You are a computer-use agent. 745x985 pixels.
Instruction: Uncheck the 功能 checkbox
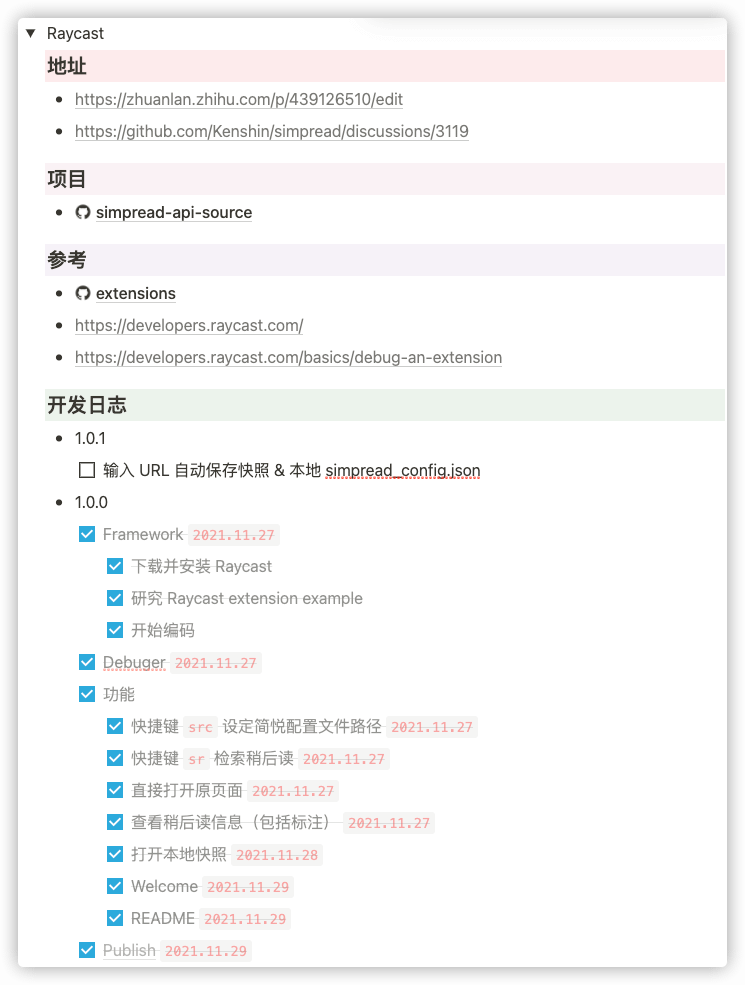click(87, 694)
